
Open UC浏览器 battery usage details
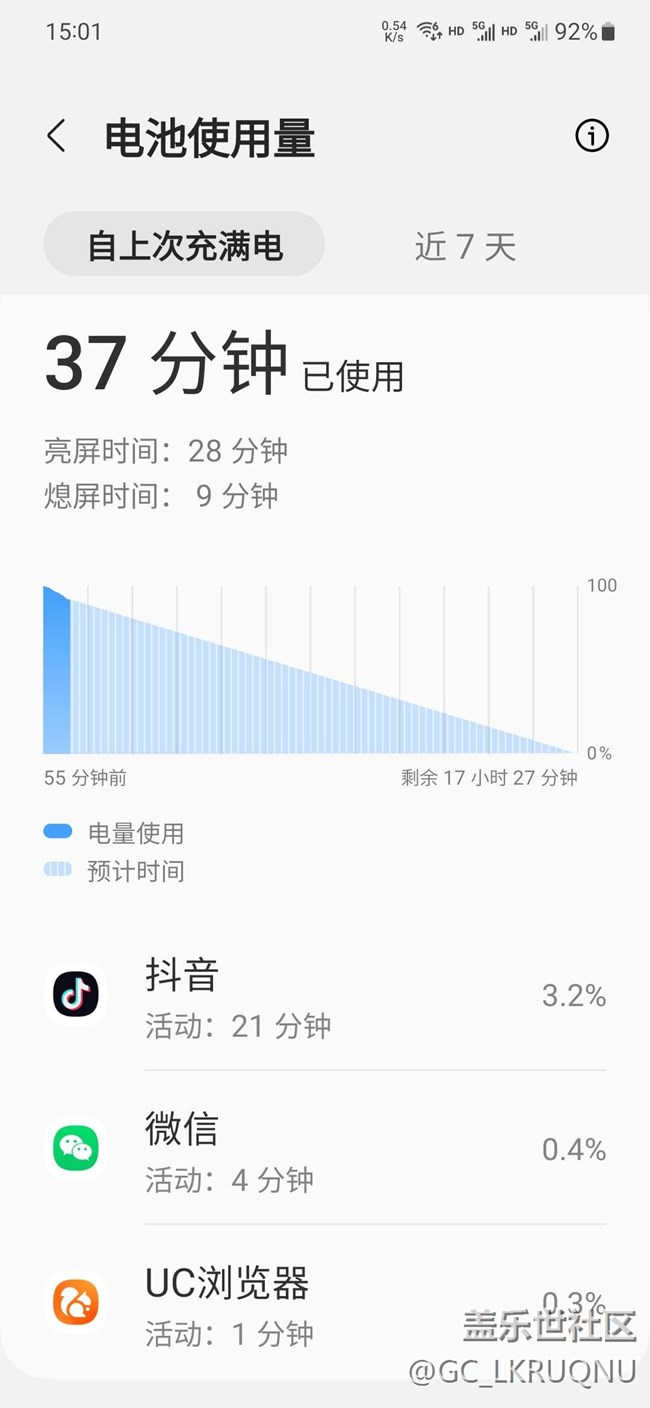tap(325, 1305)
